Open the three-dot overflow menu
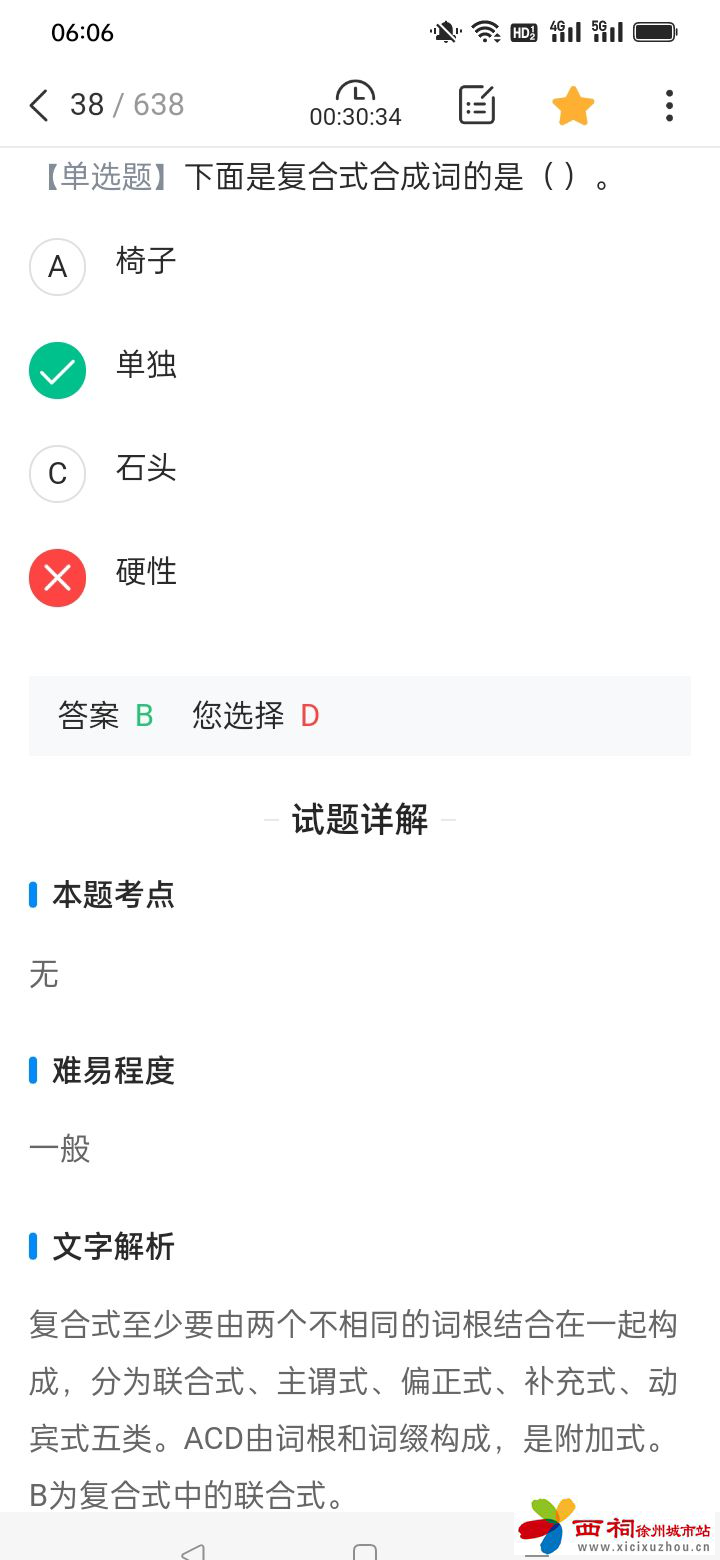Viewport: 720px width, 1560px height. [x=669, y=105]
